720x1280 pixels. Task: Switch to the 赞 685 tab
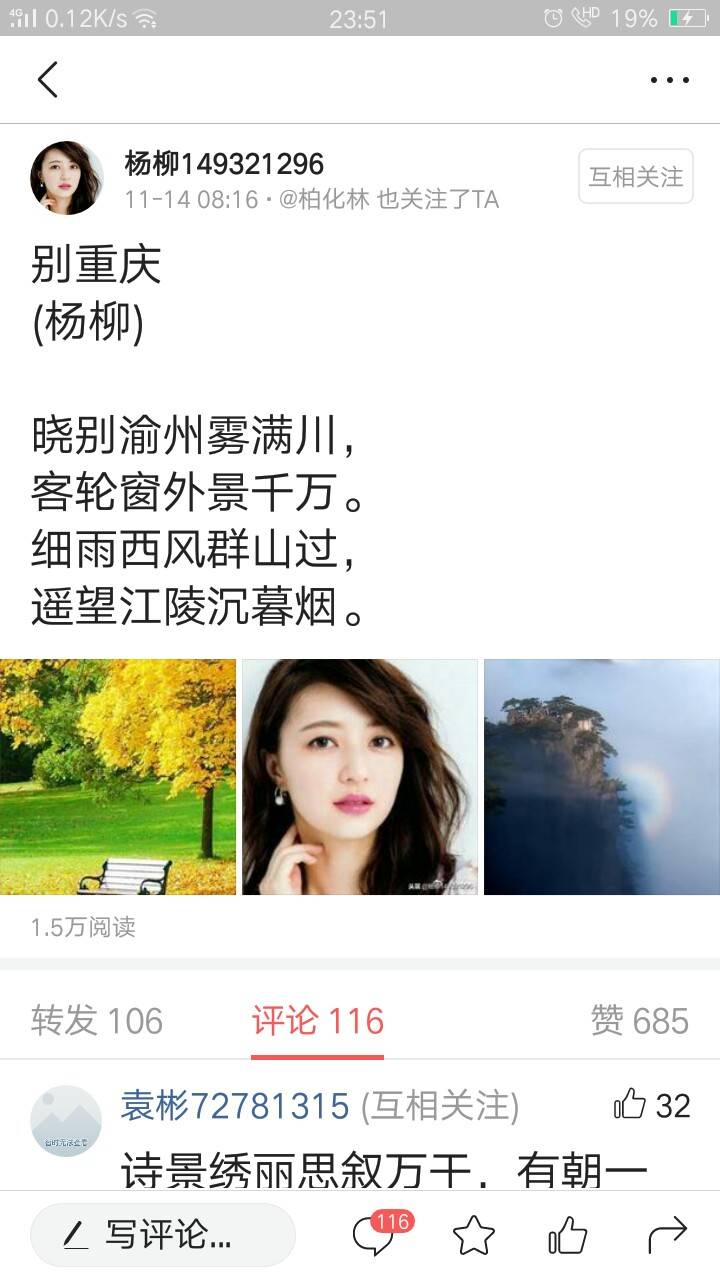click(x=639, y=1021)
